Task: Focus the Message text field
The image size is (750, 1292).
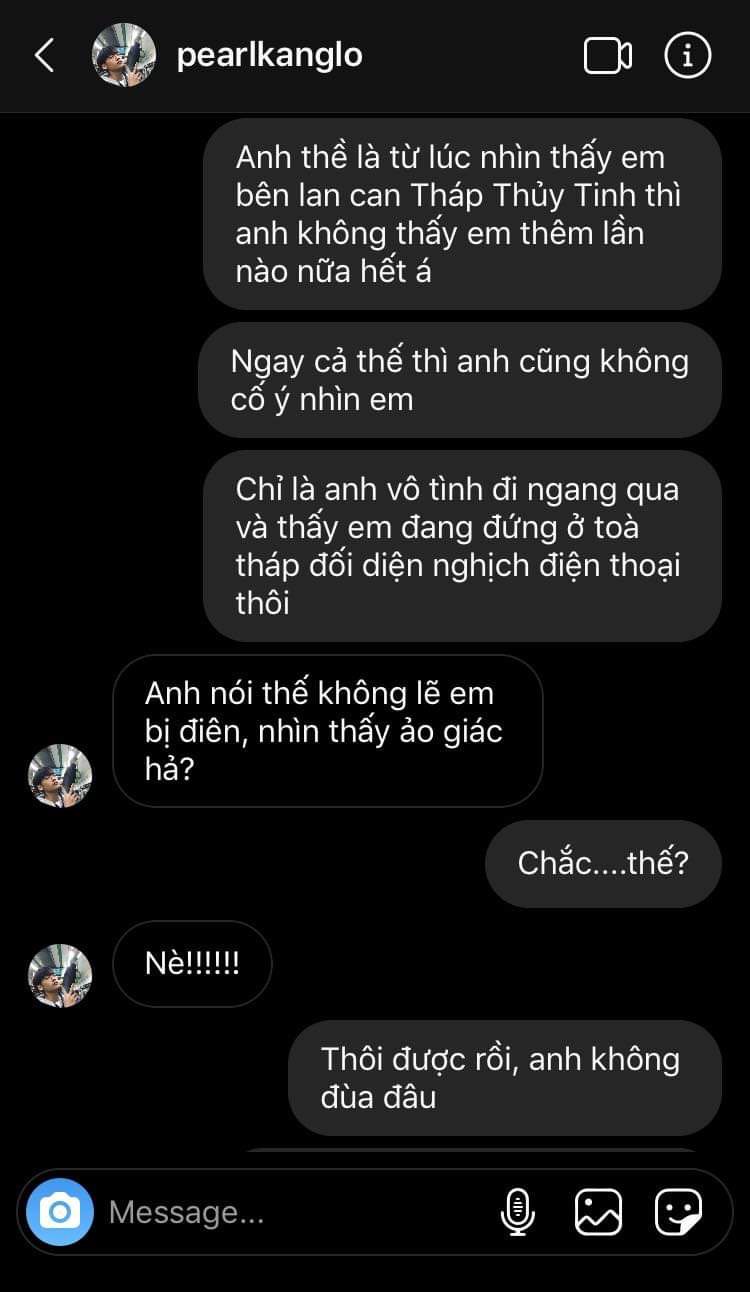Action: click(x=290, y=1212)
